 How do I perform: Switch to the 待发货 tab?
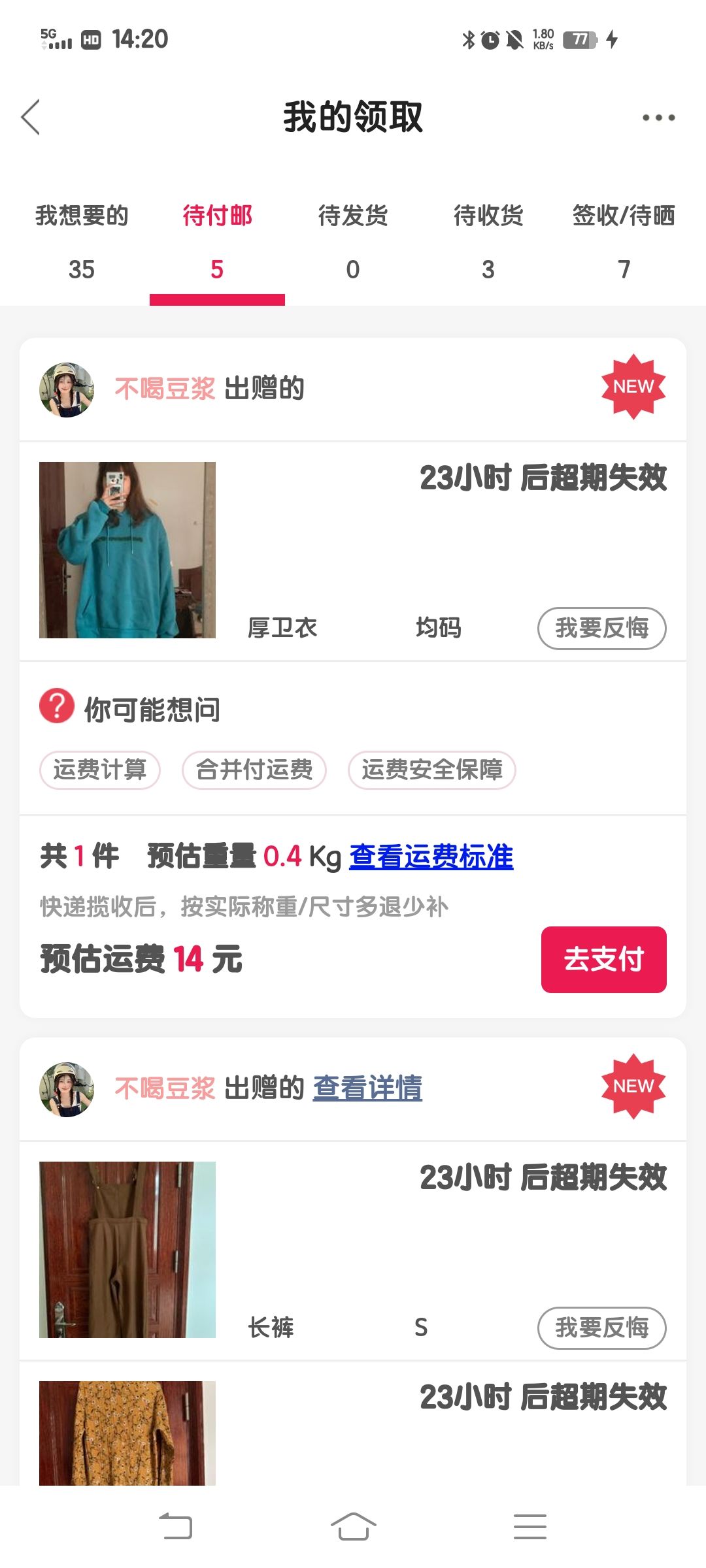[353, 242]
